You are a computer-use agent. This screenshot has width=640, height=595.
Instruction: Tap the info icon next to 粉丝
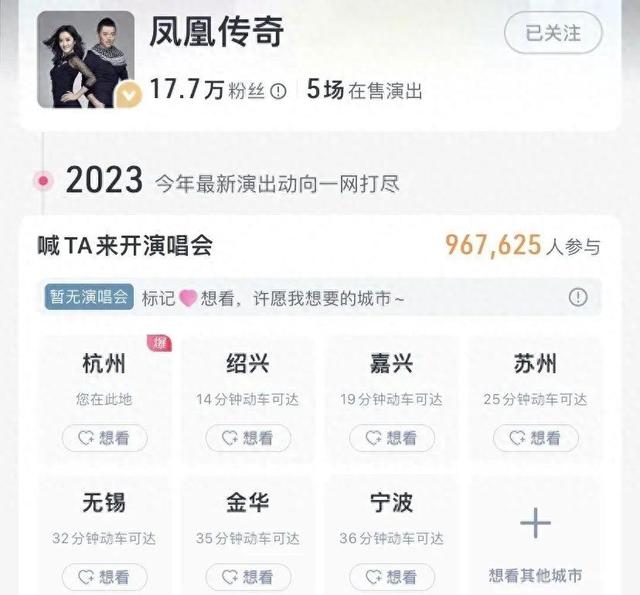click(278, 91)
